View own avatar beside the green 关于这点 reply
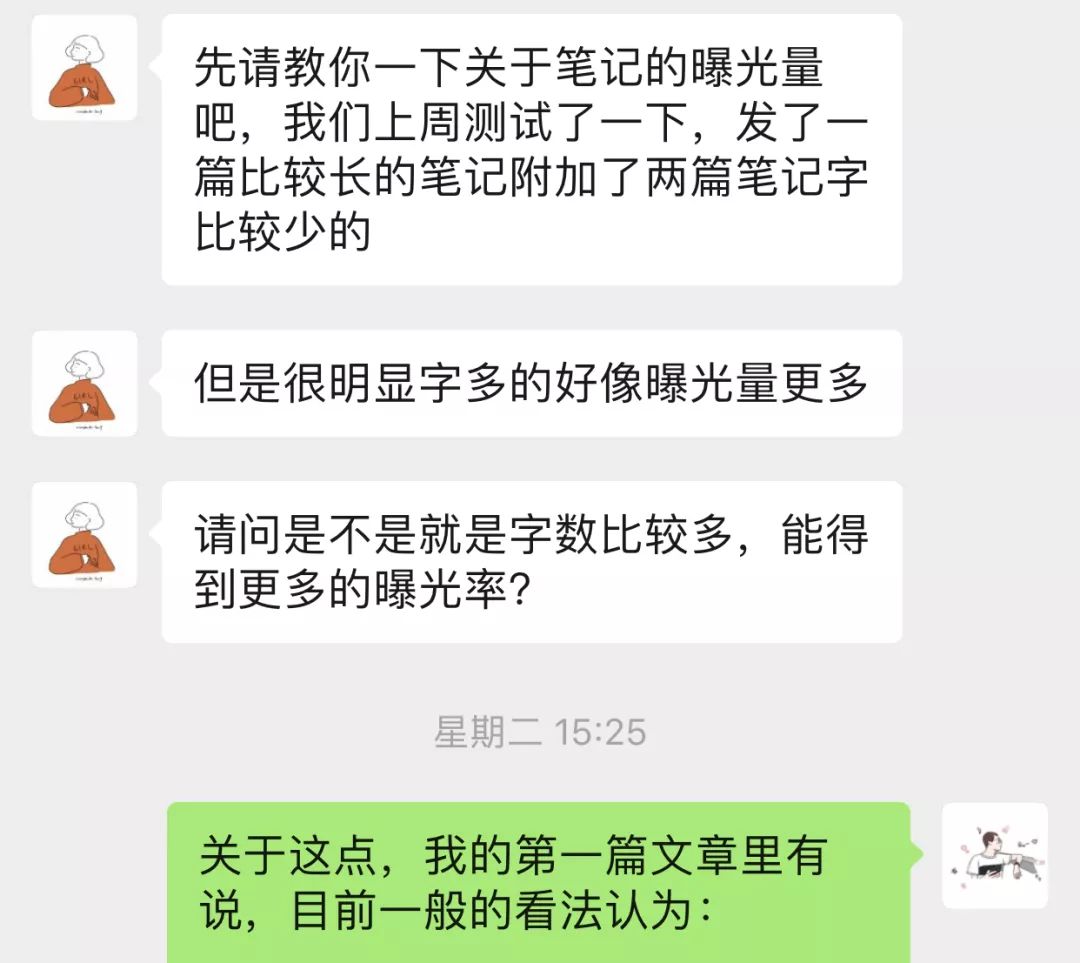 coord(995,855)
